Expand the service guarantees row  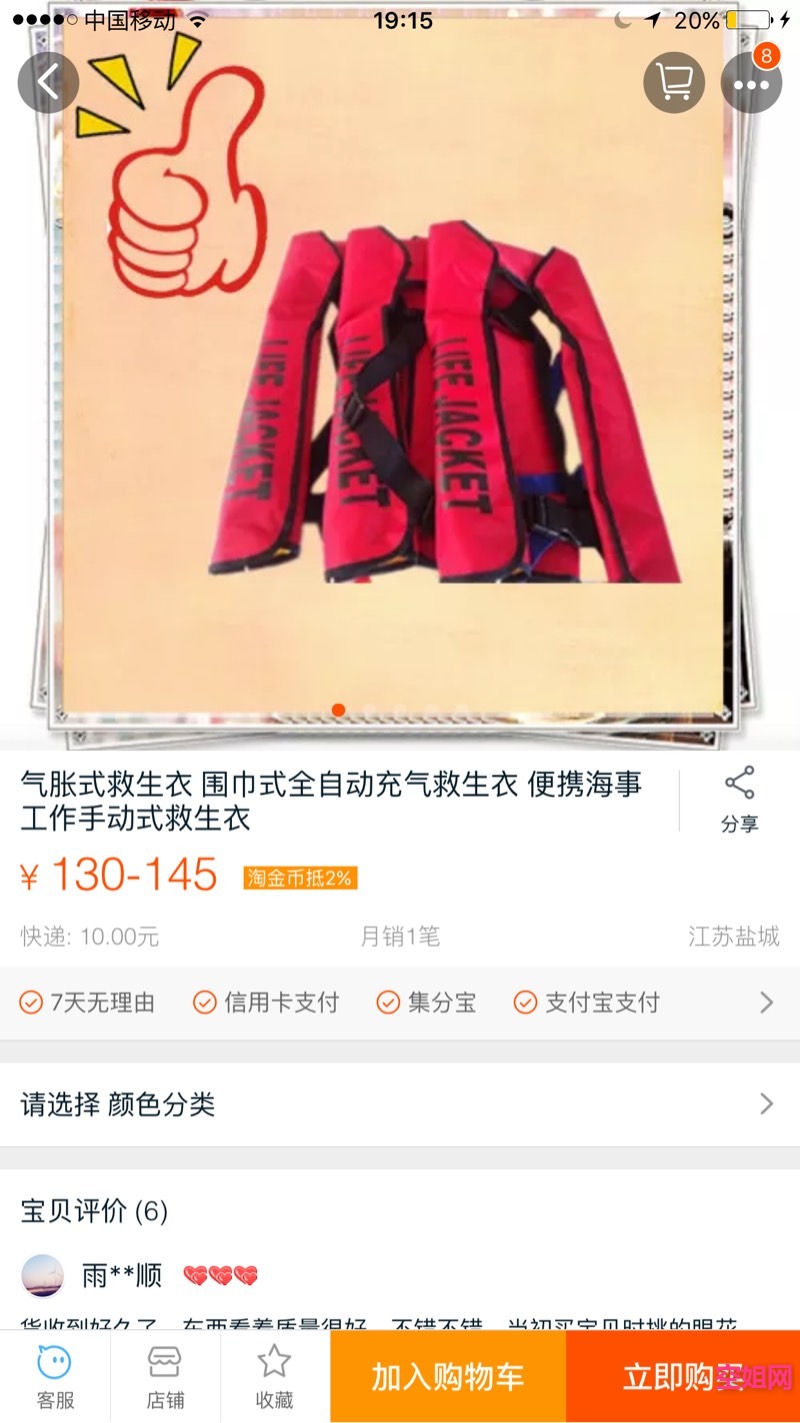766,1002
